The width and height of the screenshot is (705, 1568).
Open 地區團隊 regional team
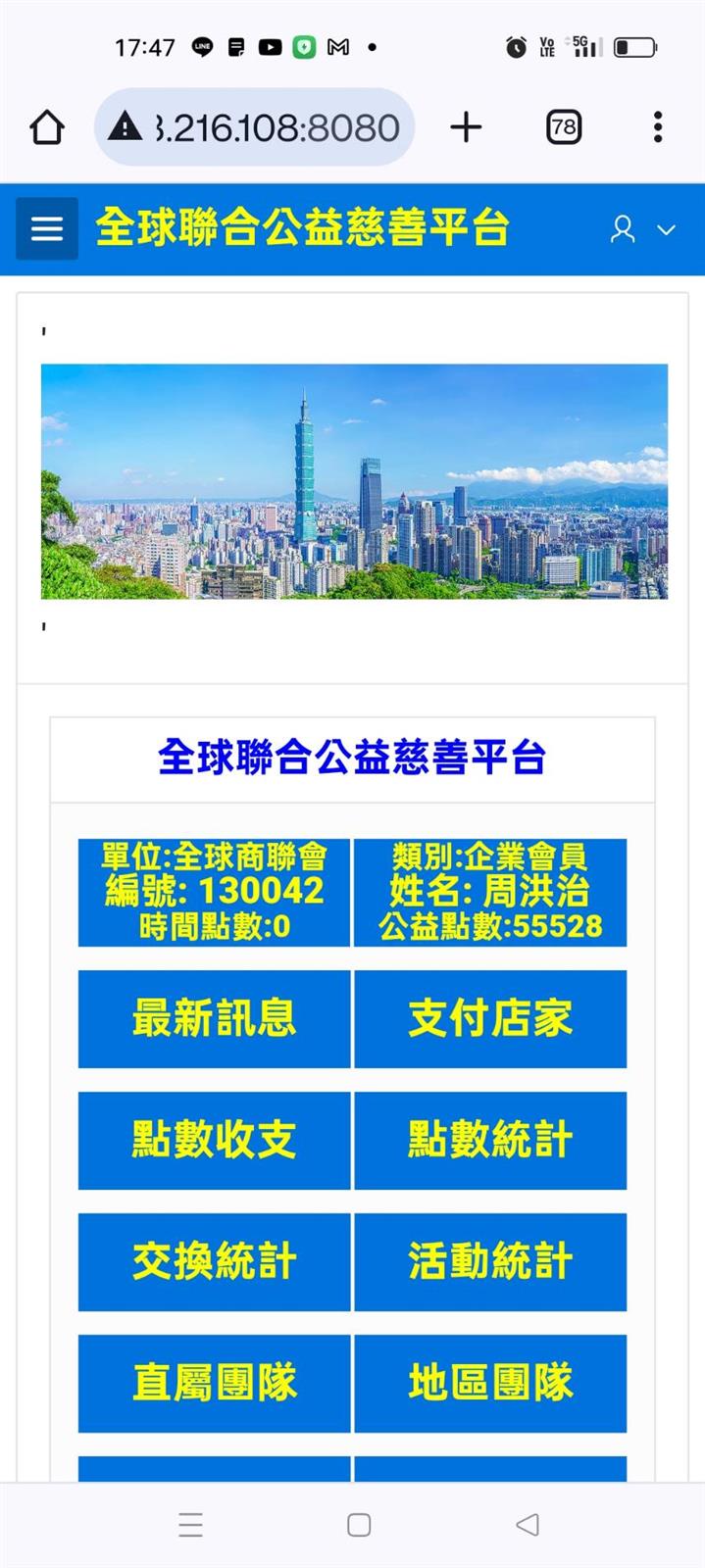tap(489, 1383)
